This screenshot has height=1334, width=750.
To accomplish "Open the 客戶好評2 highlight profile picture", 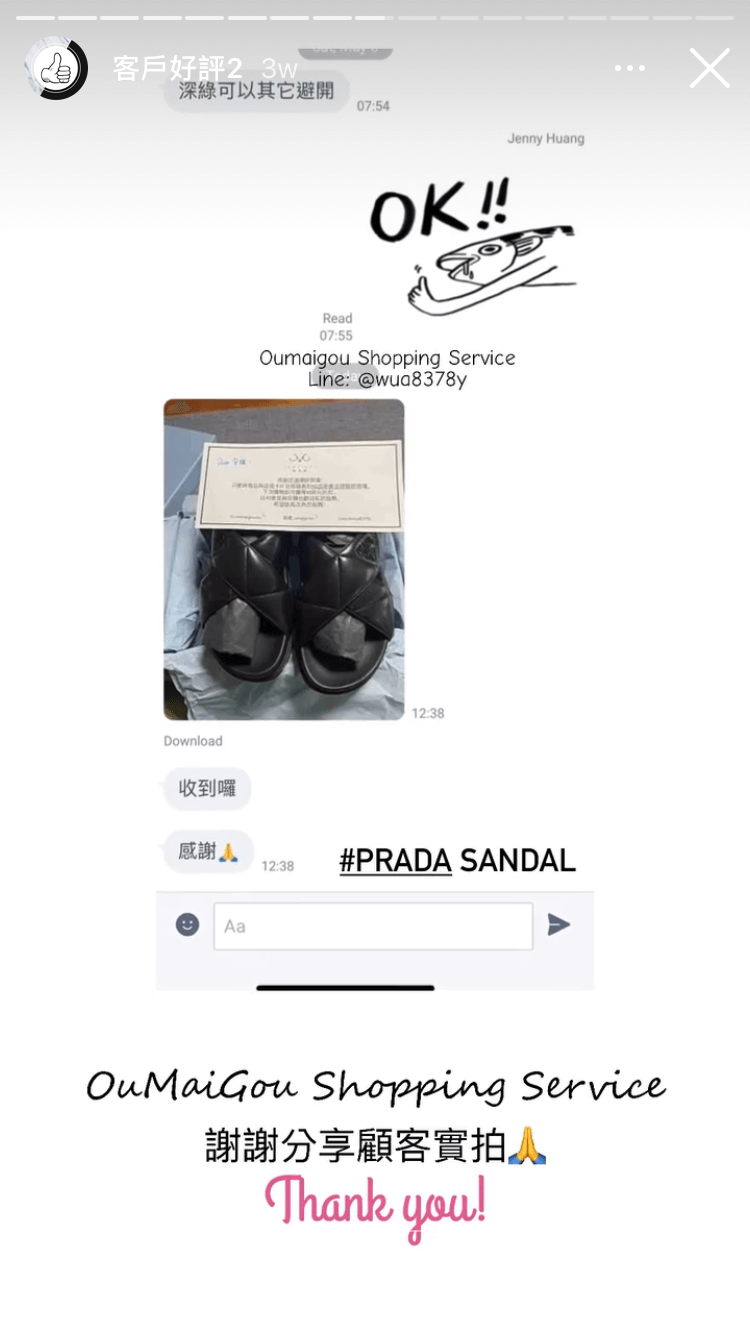I will 56,68.
